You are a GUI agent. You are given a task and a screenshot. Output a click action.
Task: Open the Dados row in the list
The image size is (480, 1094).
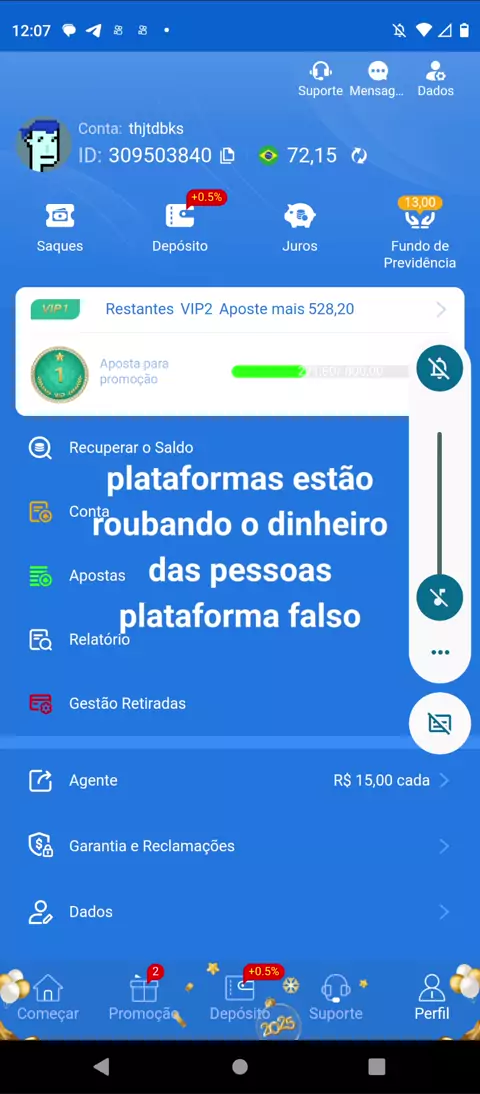point(240,912)
